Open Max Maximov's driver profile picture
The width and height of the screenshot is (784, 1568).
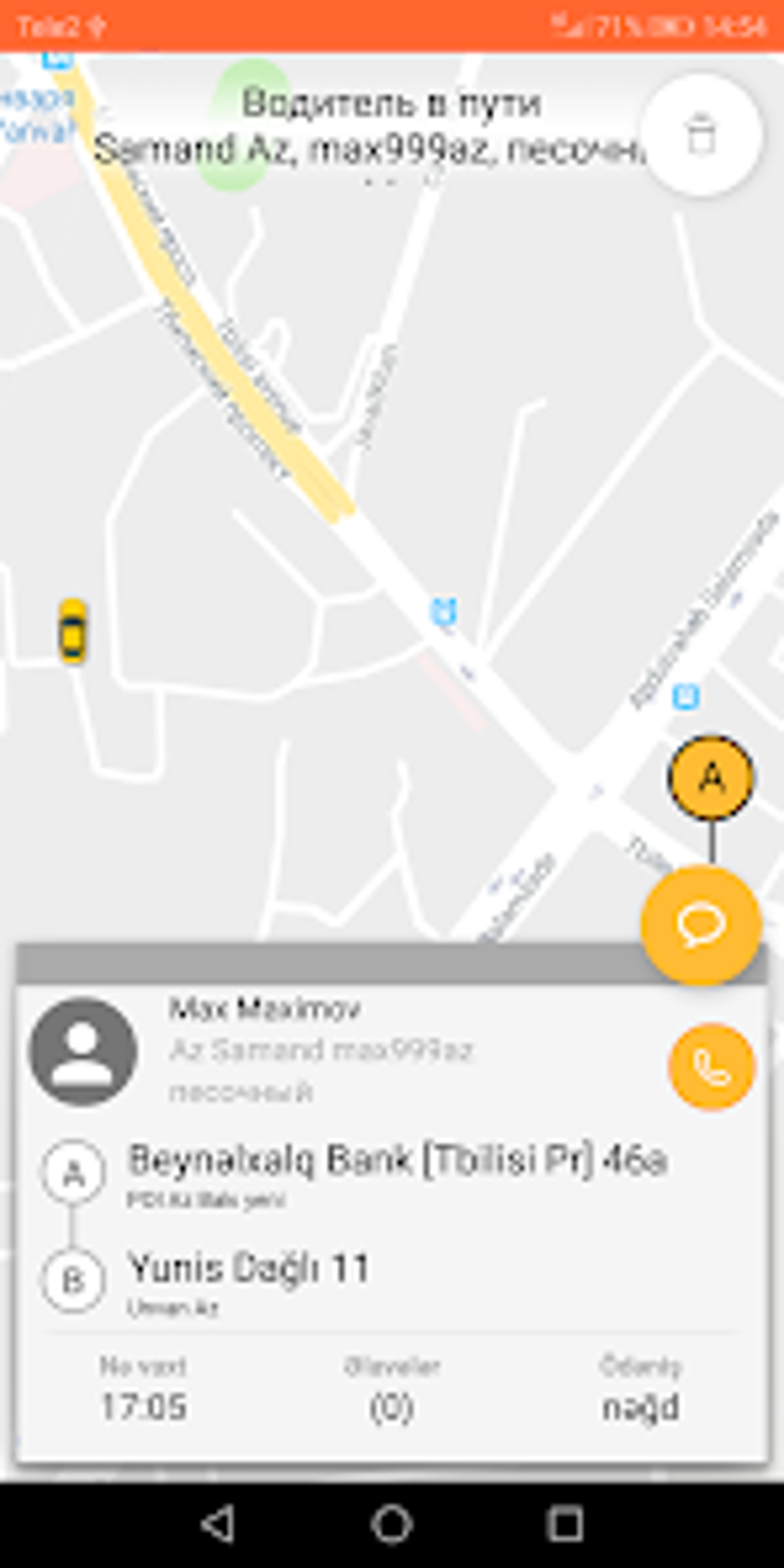pyautogui.click(x=83, y=1051)
